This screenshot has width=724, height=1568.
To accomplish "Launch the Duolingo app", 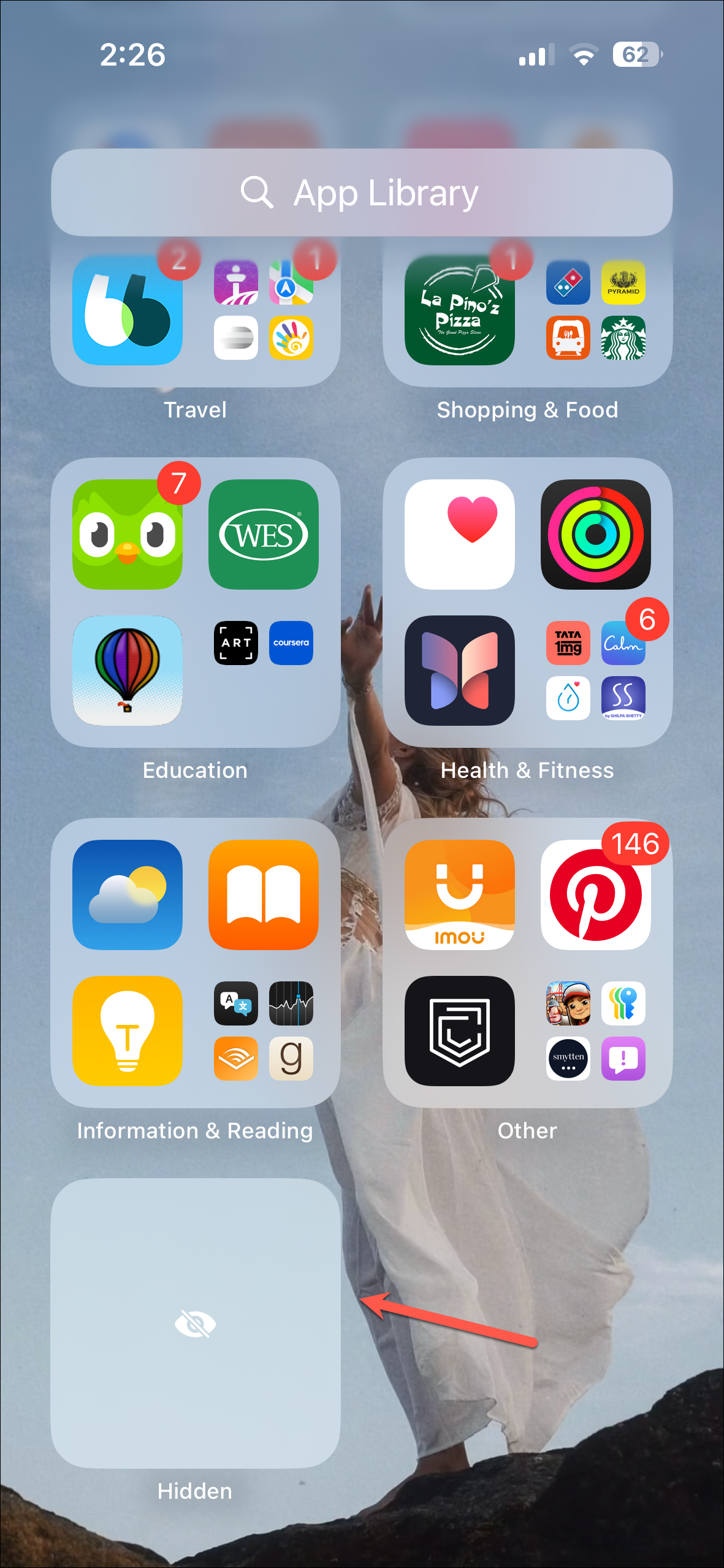I will 128,534.
